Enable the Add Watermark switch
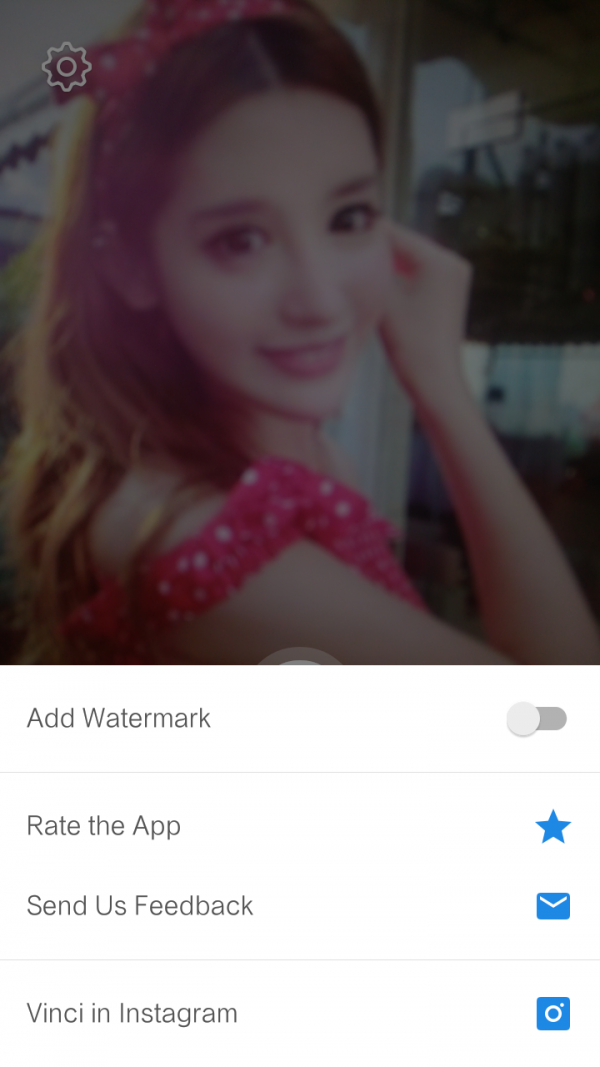600x1067 pixels. pyautogui.click(x=537, y=718)
